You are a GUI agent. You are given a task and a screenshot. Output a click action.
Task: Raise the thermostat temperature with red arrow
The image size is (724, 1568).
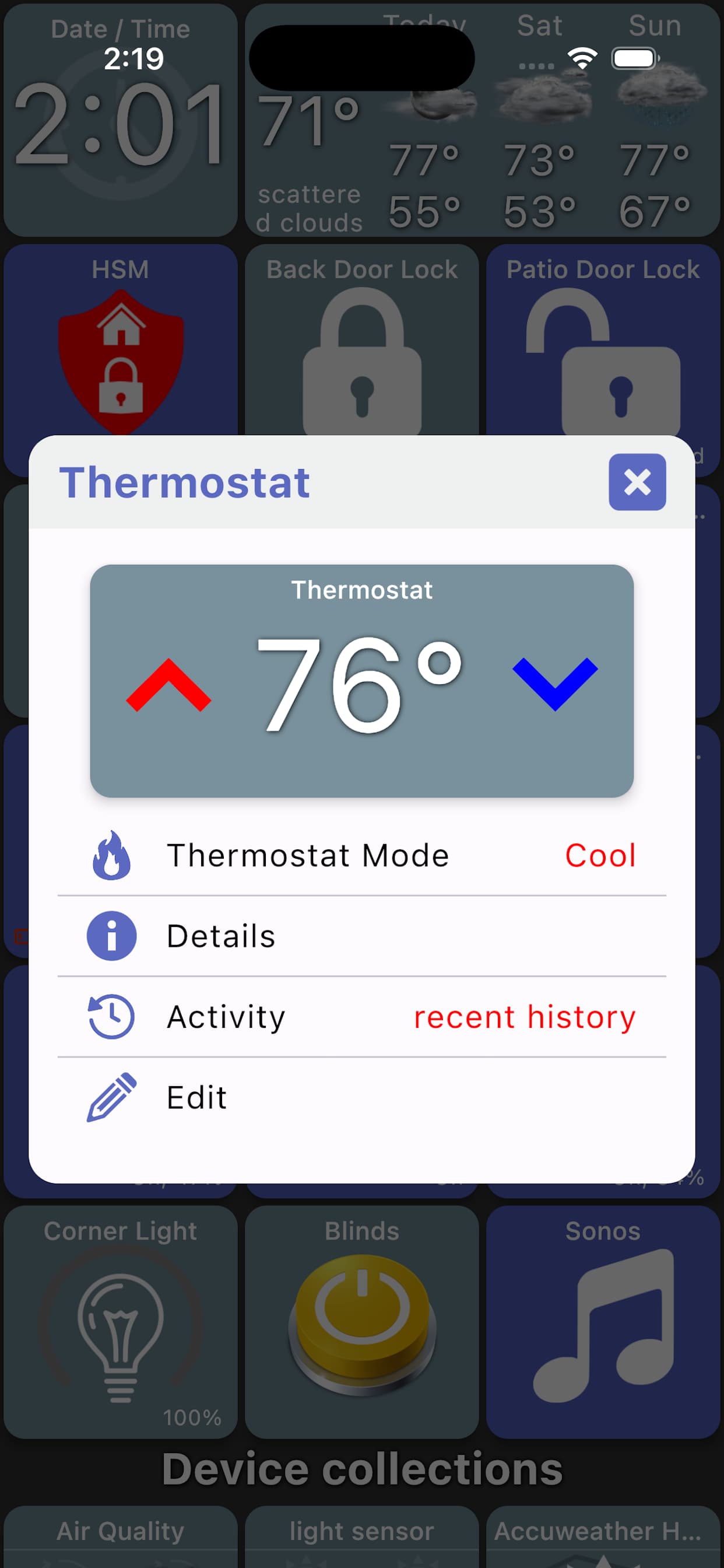[x=168, y=684]
